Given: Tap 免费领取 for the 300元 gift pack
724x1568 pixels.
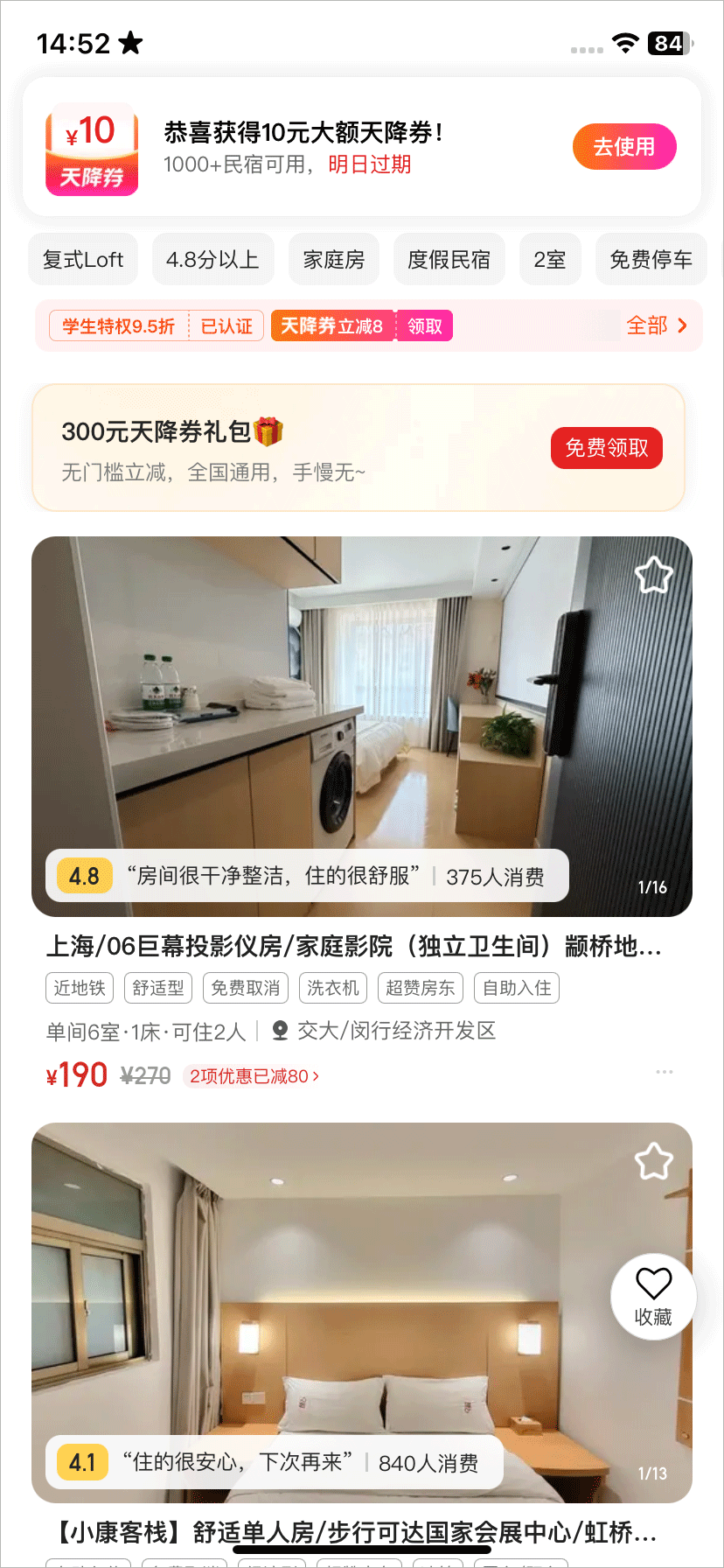Looking at the screenshot, I should [x=606, y=448].
